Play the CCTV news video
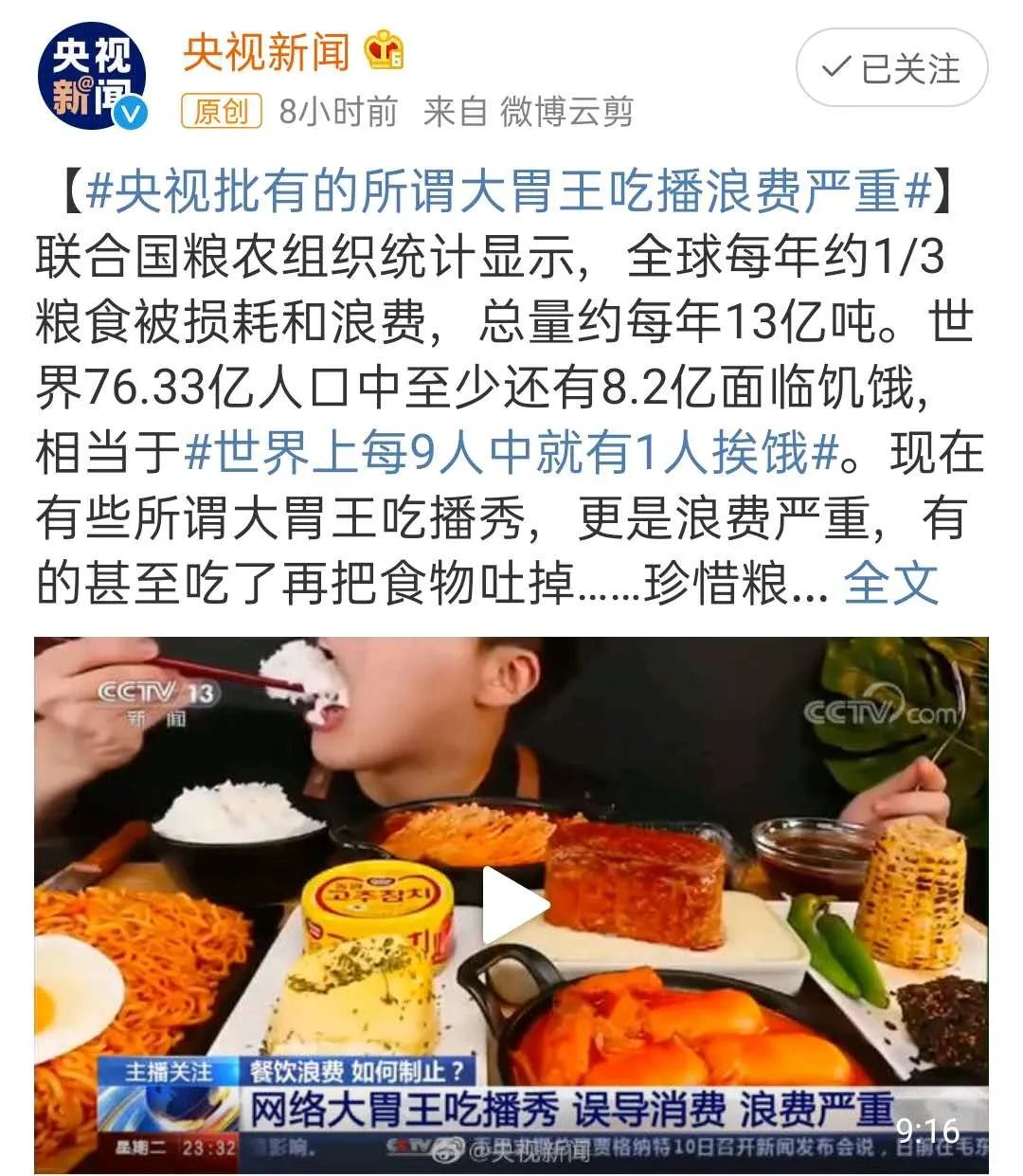This screenshot has height=1176, width=1023. pyautogui.click(x=512, y=905)
